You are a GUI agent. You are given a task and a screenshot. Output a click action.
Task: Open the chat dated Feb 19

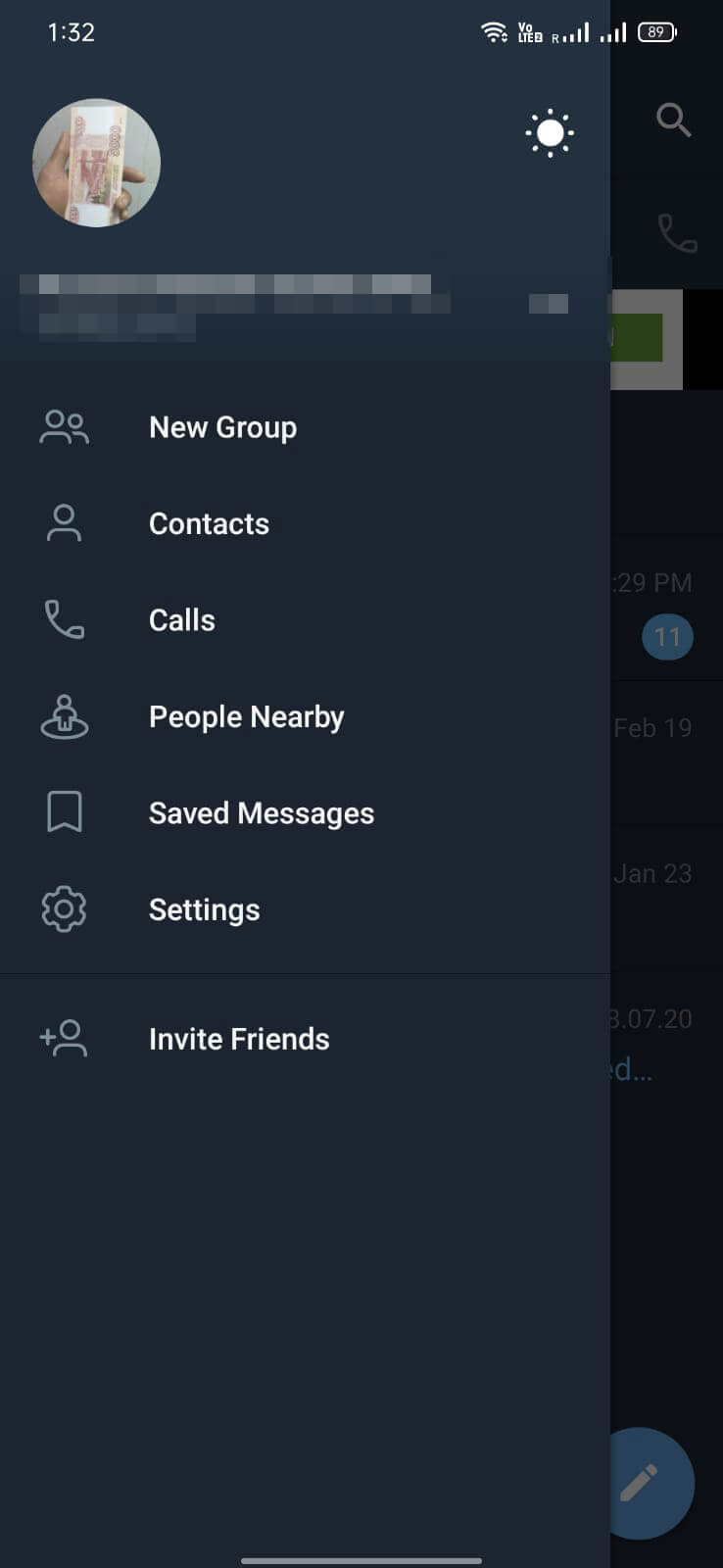pyautogui.click(x=651, y=727)
